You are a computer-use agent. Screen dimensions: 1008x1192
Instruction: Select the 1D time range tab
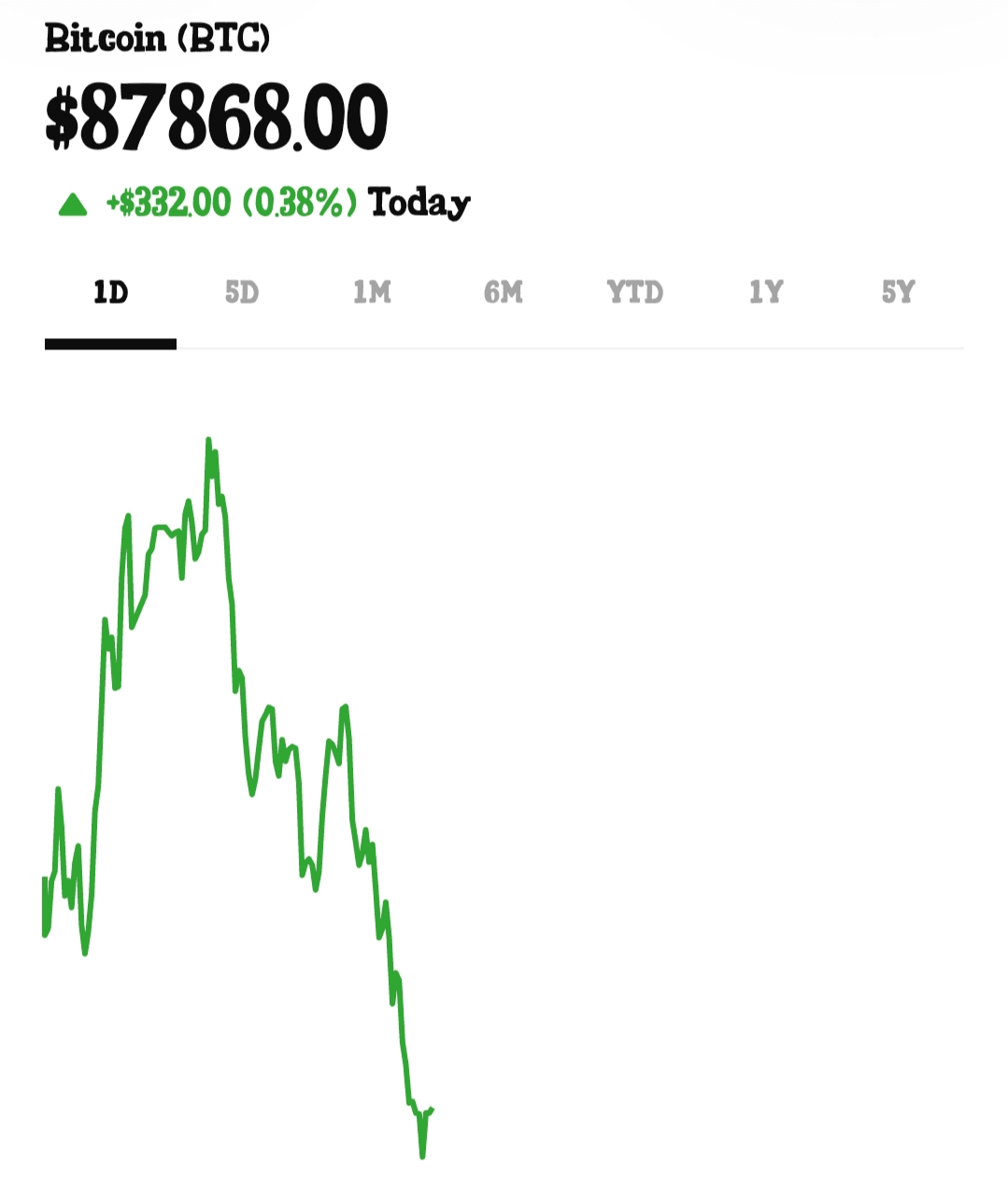[110, 293]
